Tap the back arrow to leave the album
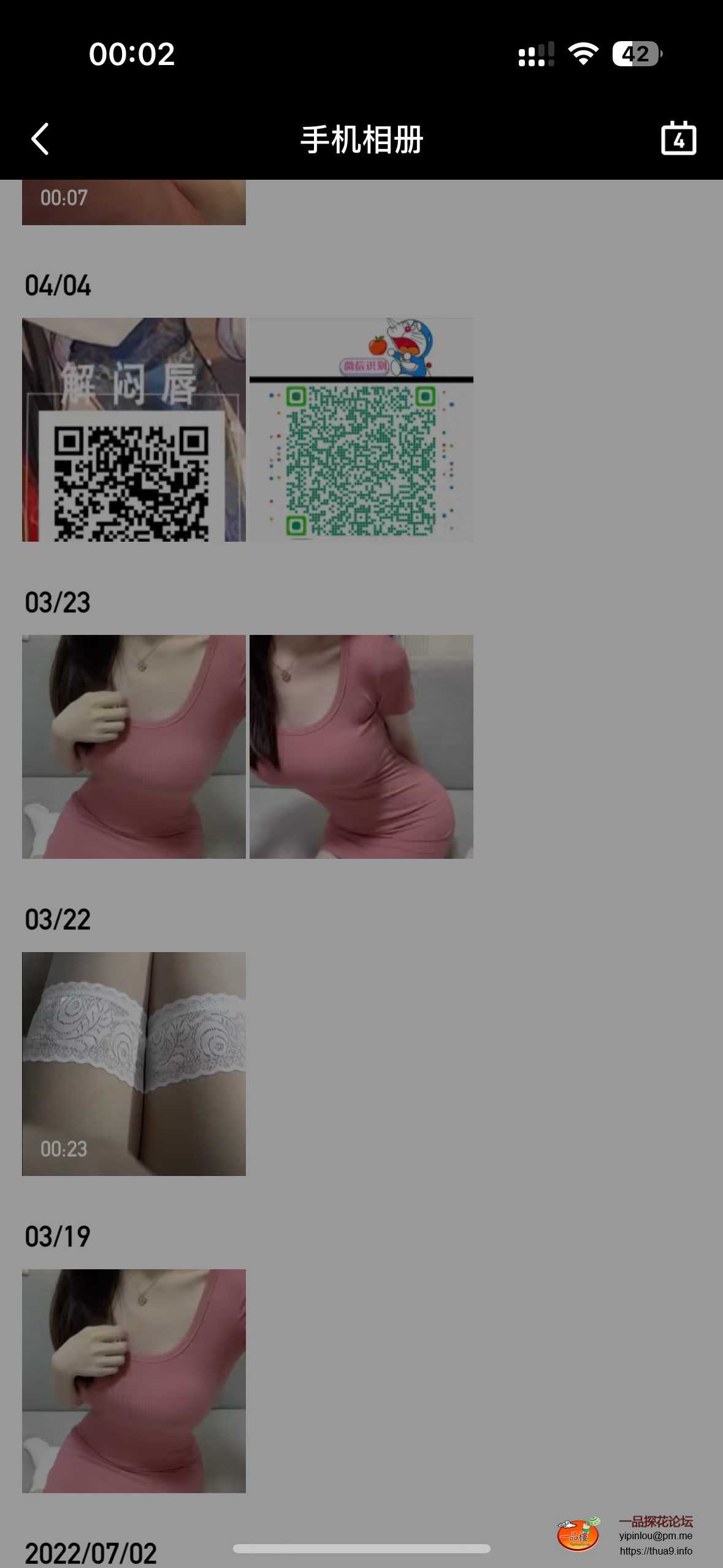 click(39, 138)
